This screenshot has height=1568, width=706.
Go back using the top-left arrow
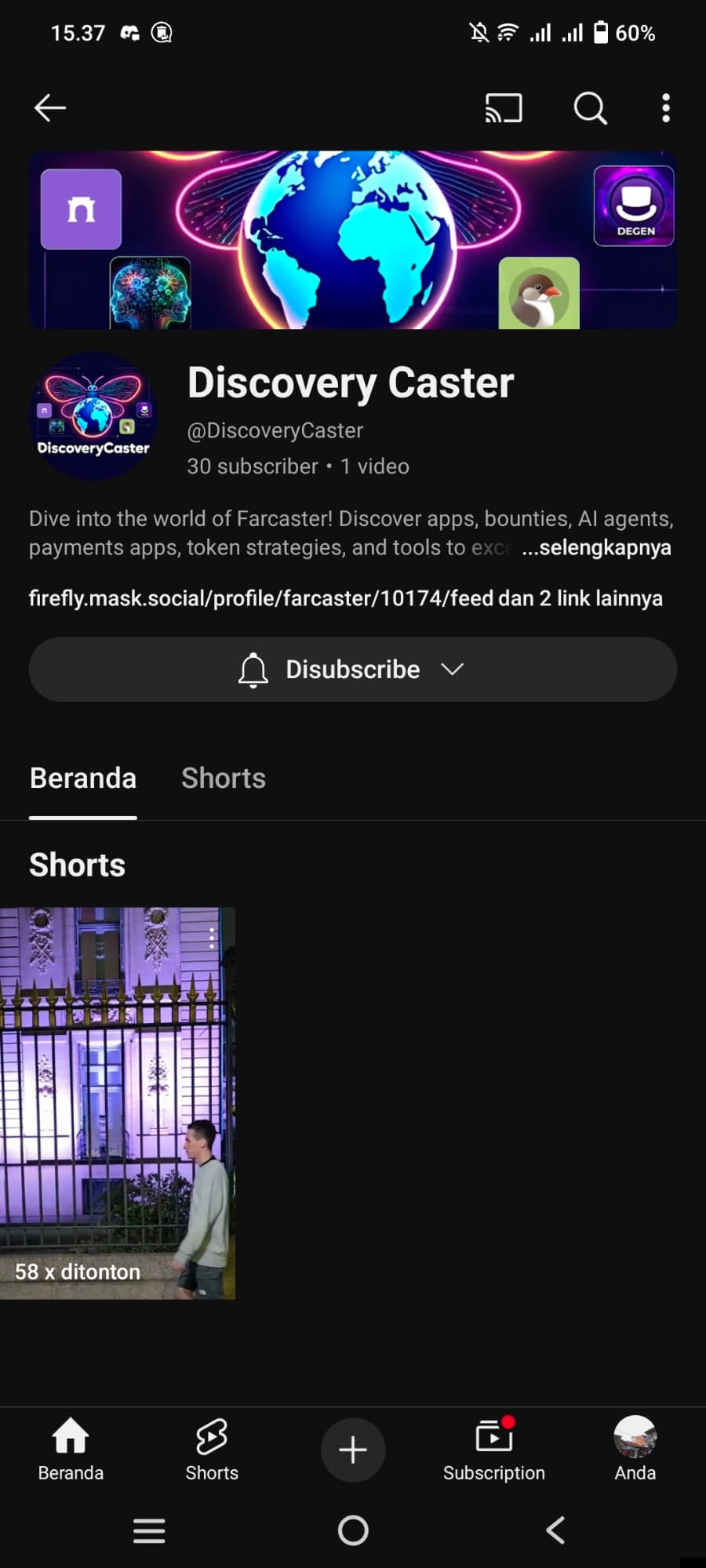[50, 108]
